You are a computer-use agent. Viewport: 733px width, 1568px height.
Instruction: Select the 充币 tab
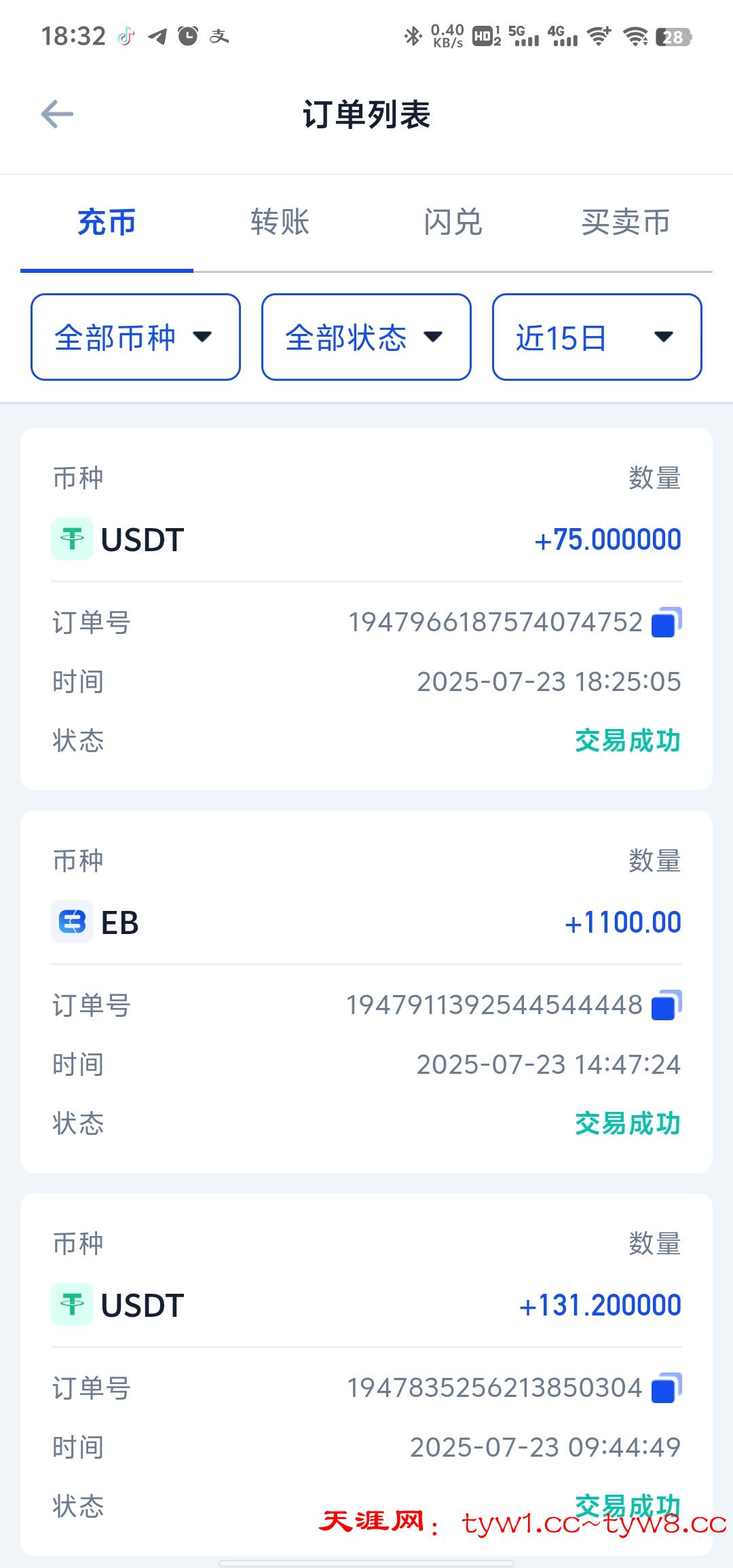(107, 223)
